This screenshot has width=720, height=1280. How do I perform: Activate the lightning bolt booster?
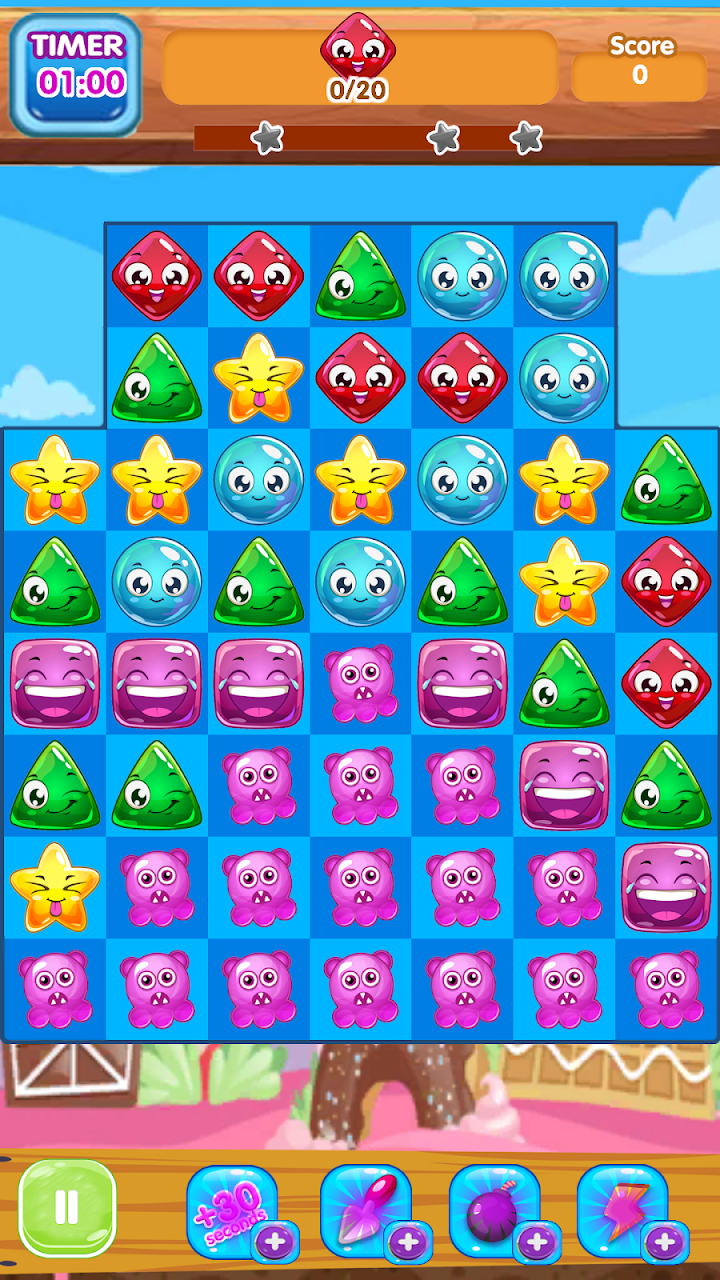[622, 1208]
